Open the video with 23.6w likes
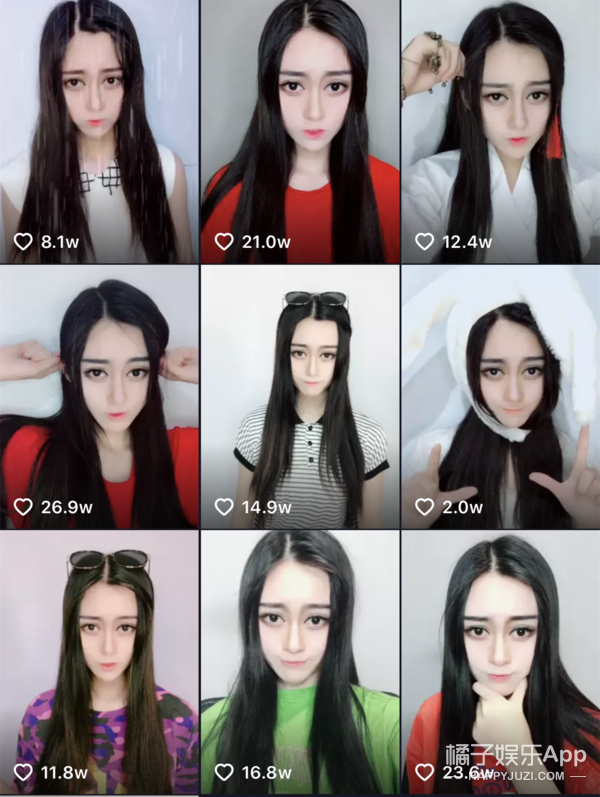The width and height of the screenshot is (600, 797). point(500,663)
